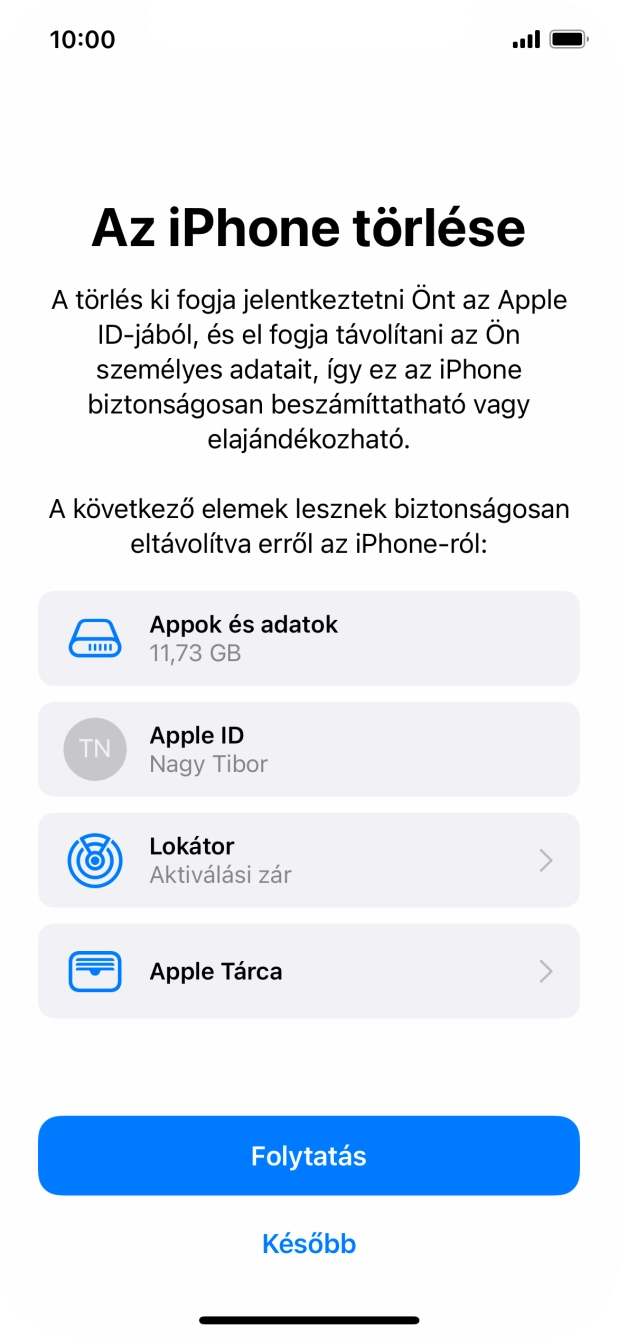This screenshot has height=1337, width=618.
Task: Choose Később to postpone erasing
Action: pos(308,1243)
